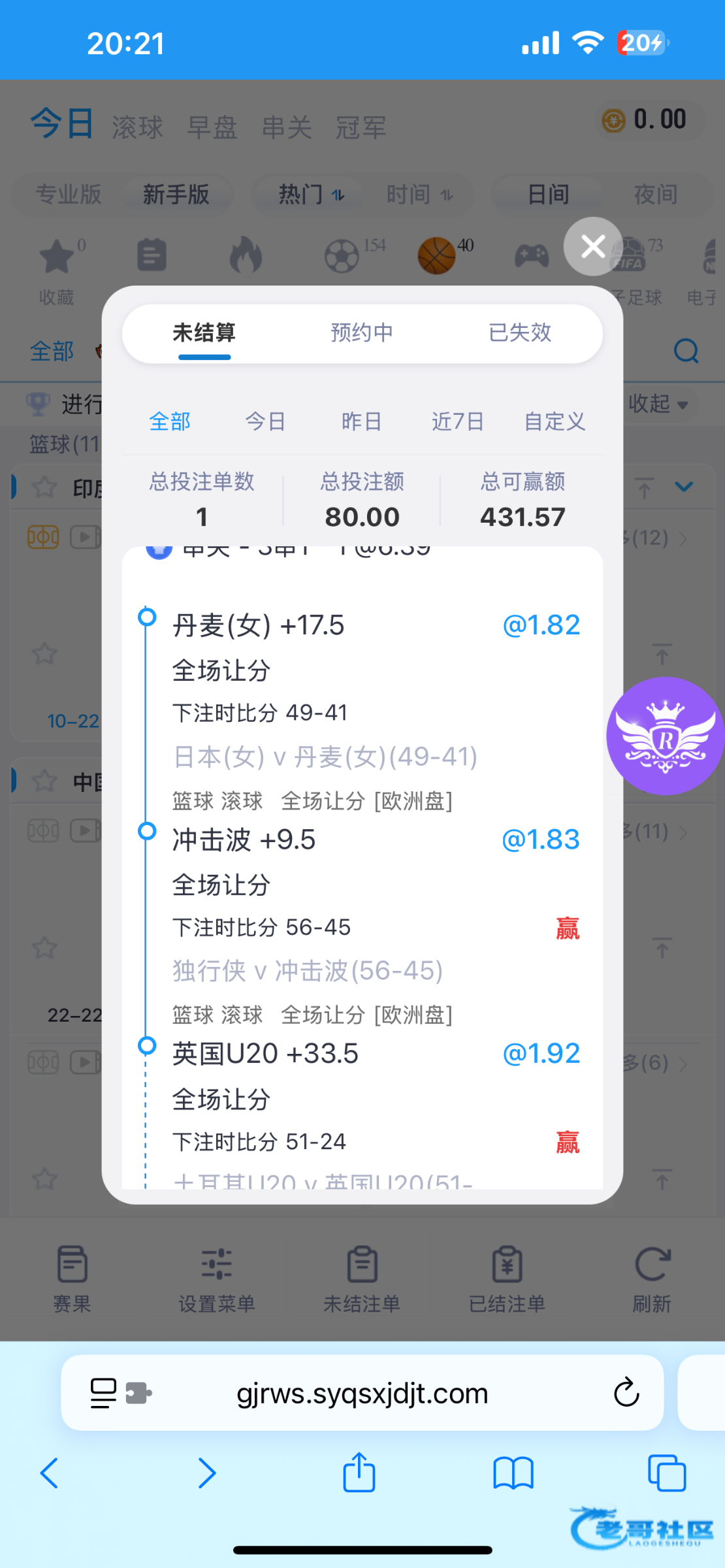Switch to the 已失效 tab
Viewport: 725px width, 1568px height.
(520, 333)
